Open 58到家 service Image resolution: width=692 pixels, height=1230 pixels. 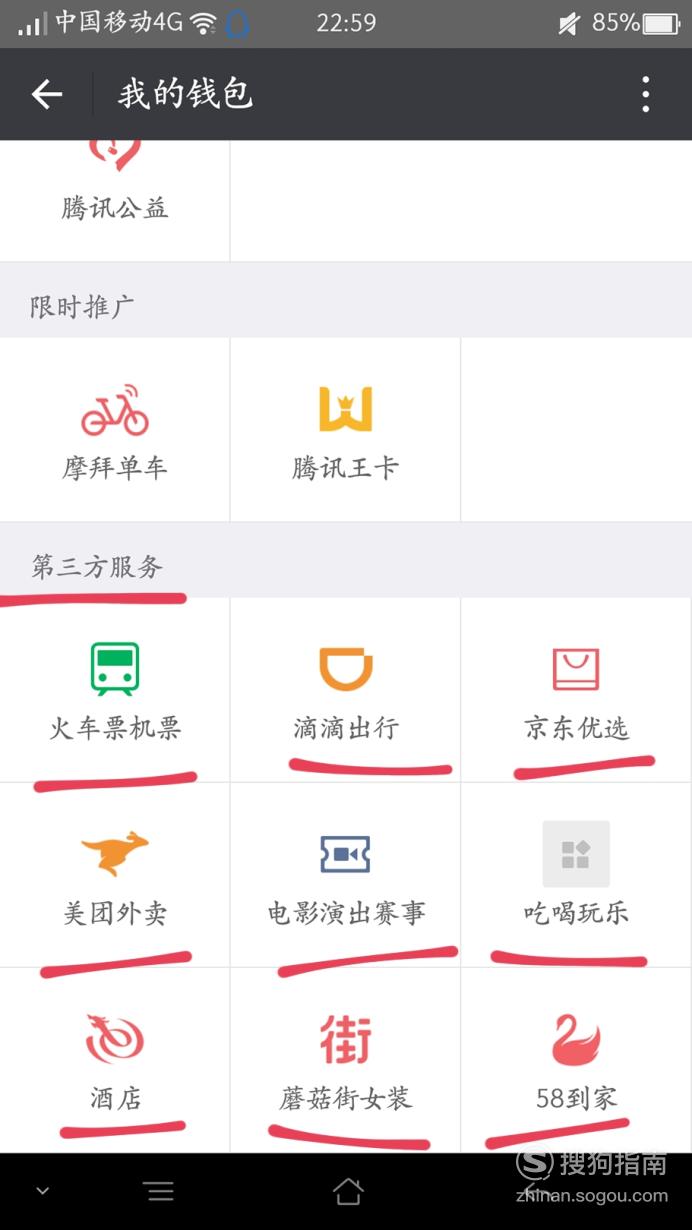tap(576, 1060)
